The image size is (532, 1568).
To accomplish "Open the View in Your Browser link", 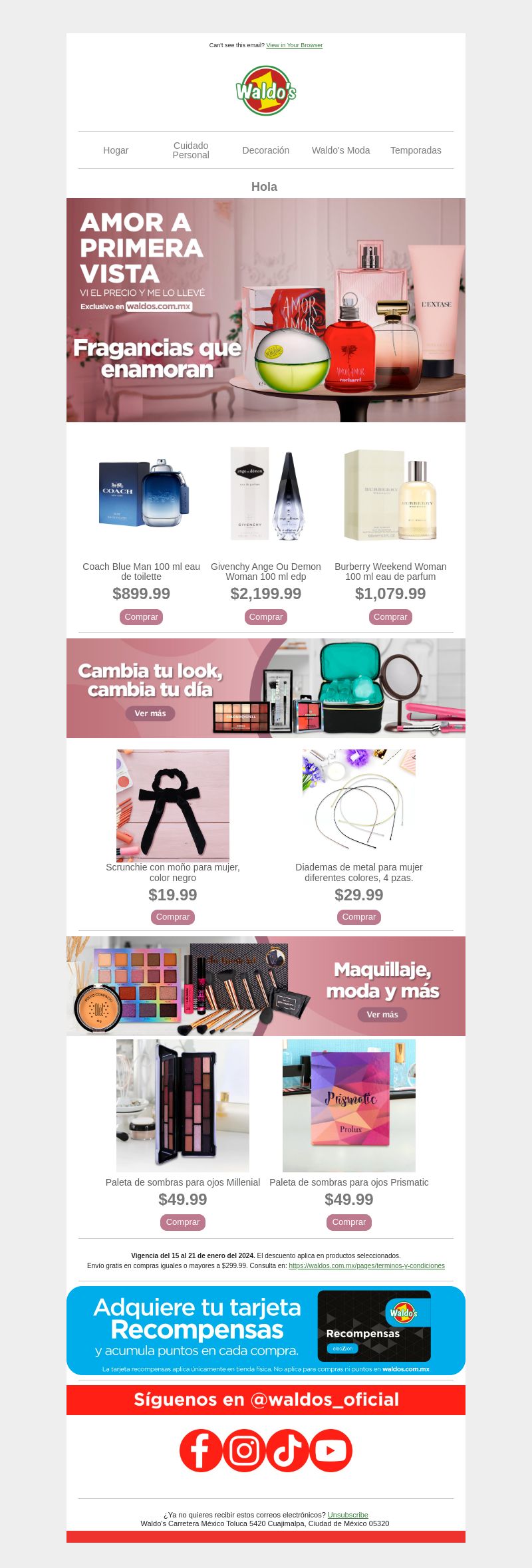I will [x=294, y=45].
